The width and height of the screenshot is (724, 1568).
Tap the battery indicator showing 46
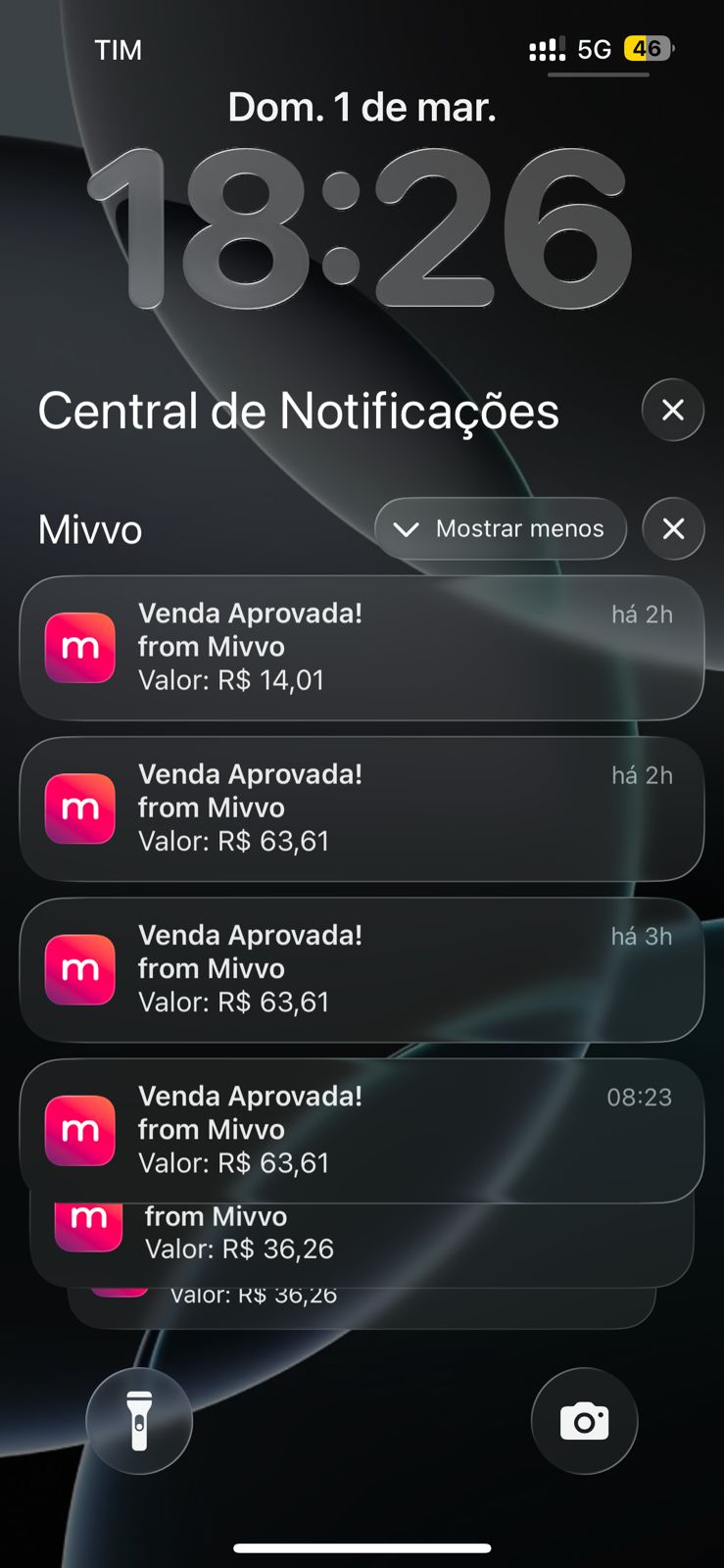click(649, 48)
